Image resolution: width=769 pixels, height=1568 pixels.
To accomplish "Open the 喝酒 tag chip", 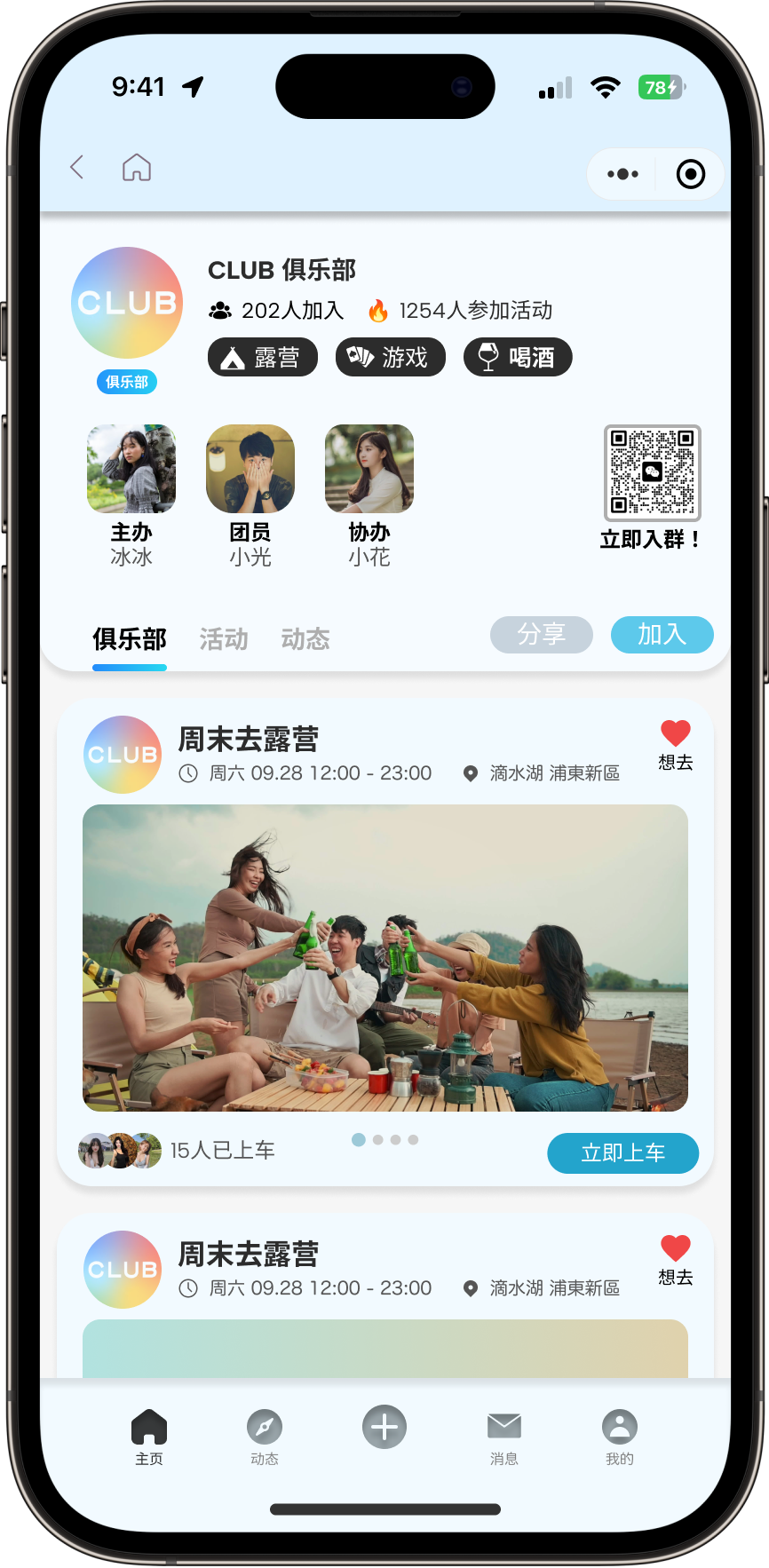I will click(518, 357).
